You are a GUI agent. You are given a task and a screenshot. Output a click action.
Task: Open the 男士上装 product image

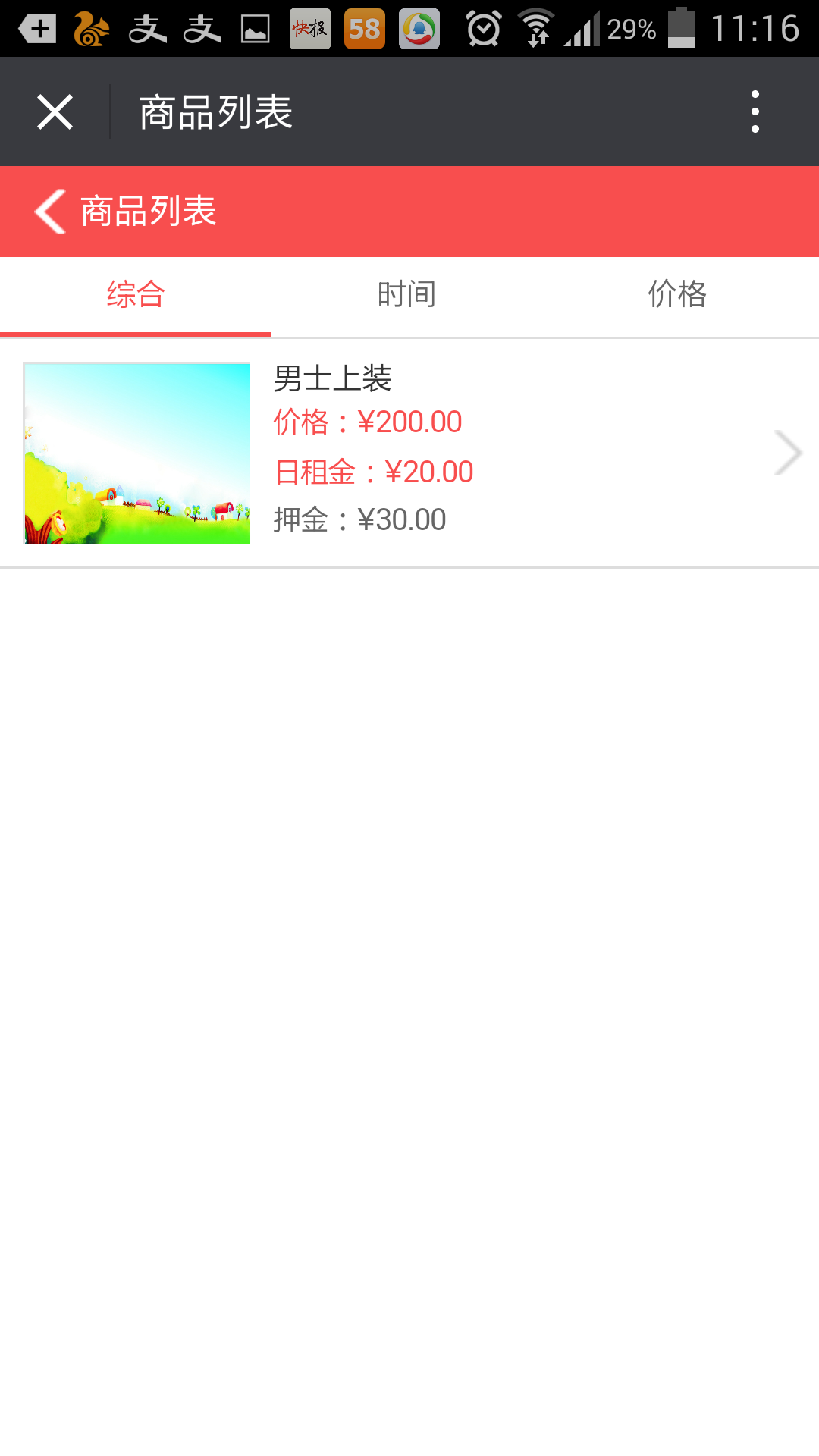137,453
